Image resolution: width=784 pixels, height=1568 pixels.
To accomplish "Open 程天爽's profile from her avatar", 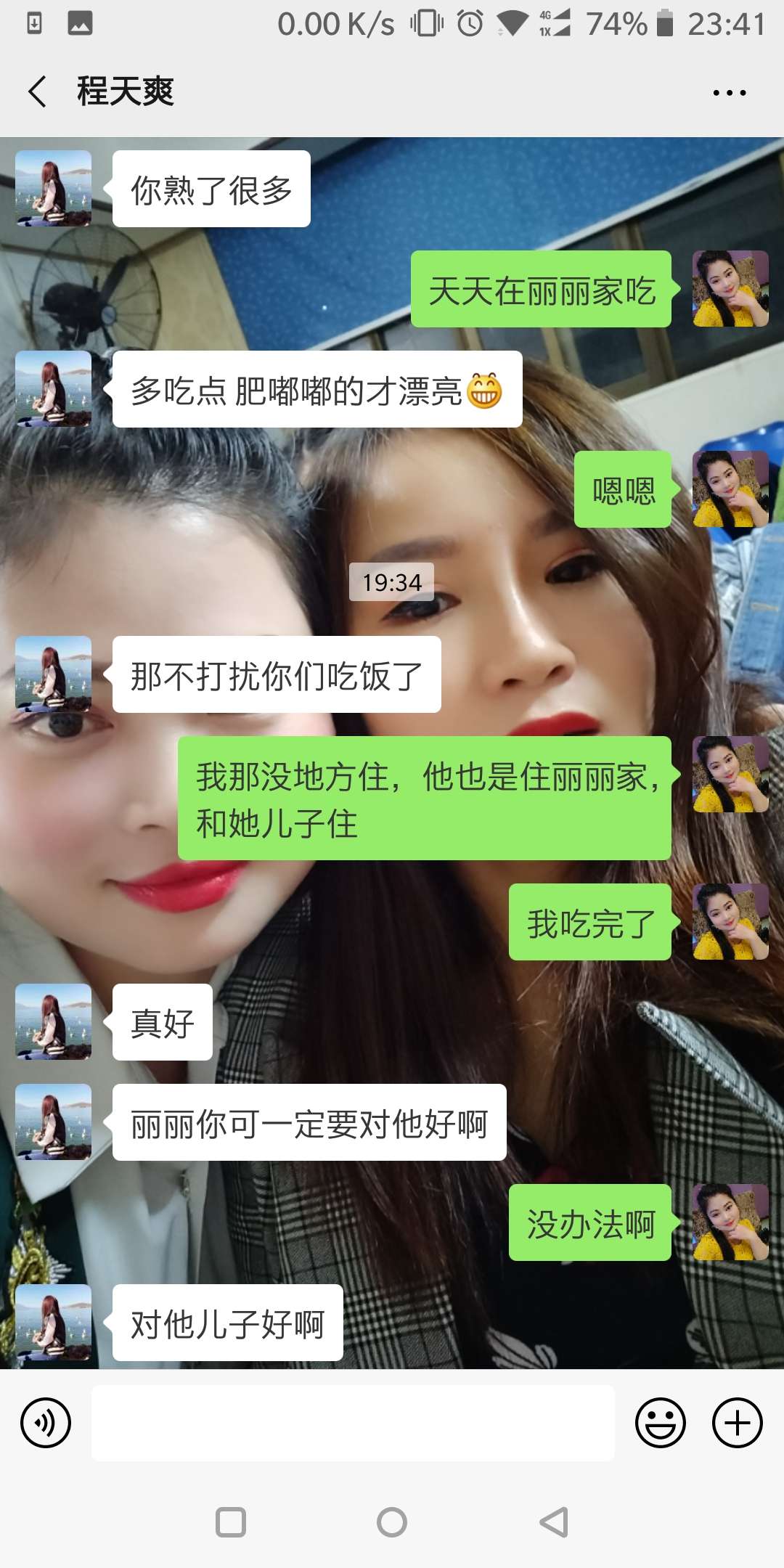I will click(x=53, y=187).
